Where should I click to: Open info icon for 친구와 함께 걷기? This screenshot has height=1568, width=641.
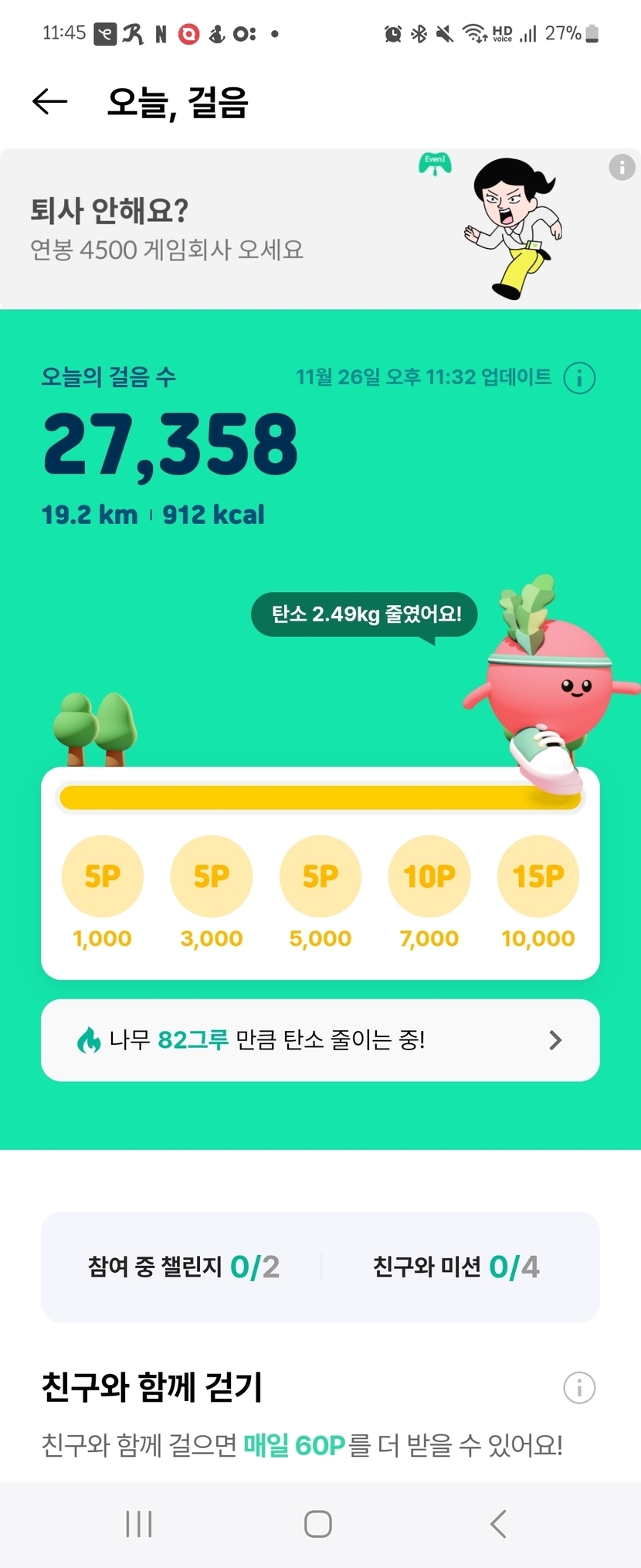click(x=579, y=1388)
